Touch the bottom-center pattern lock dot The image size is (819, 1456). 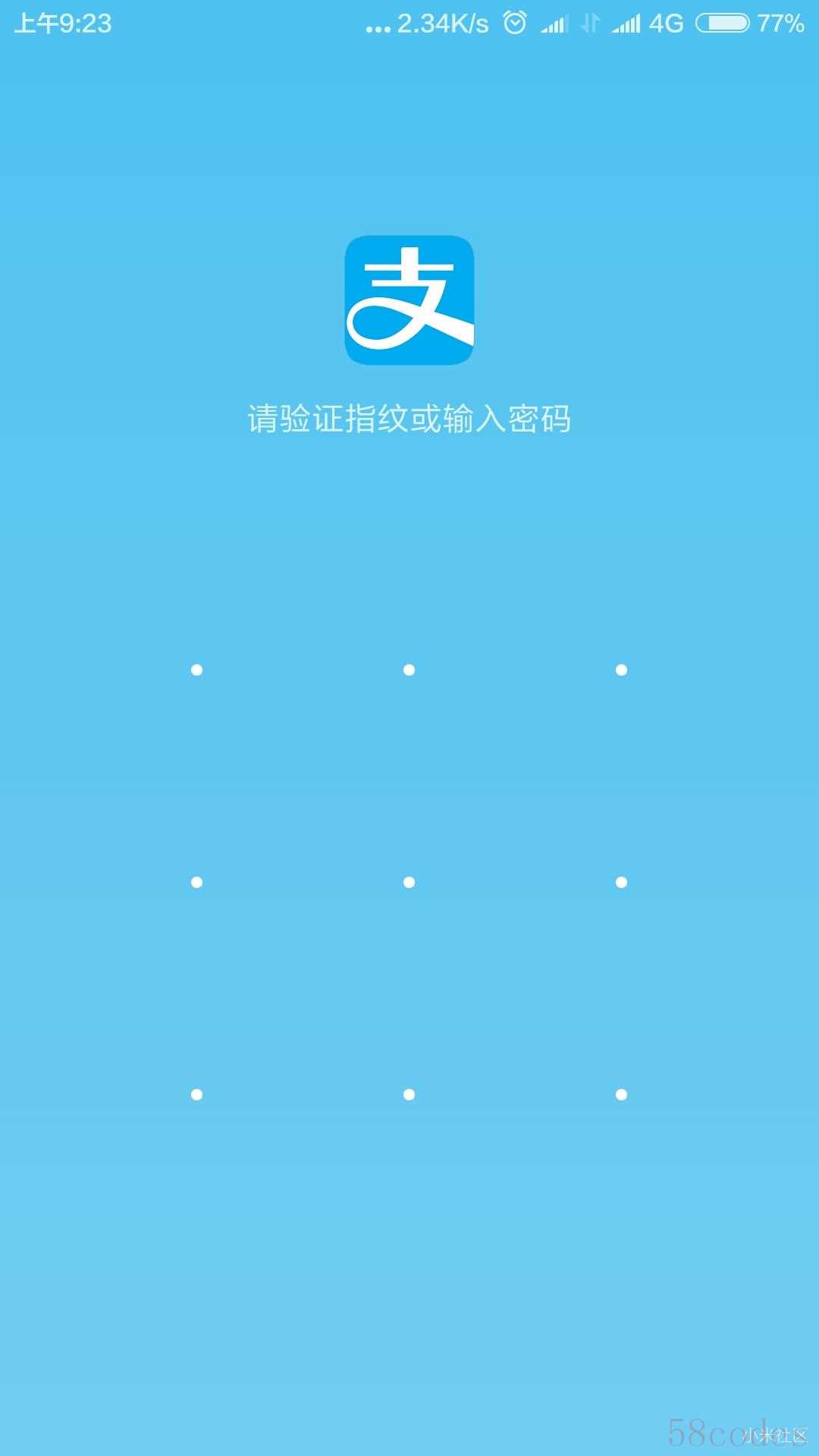[409, 1094]
